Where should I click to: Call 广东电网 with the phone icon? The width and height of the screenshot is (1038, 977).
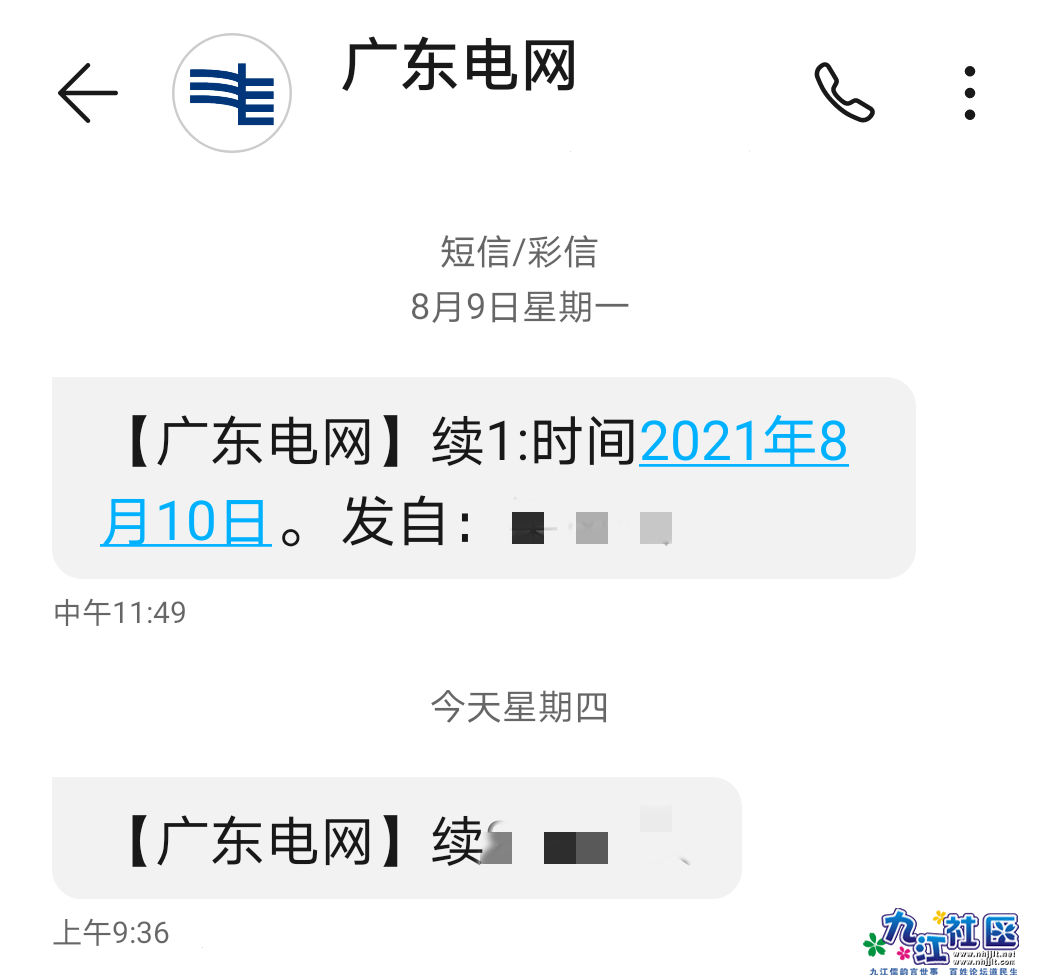(x=844, y=93)
